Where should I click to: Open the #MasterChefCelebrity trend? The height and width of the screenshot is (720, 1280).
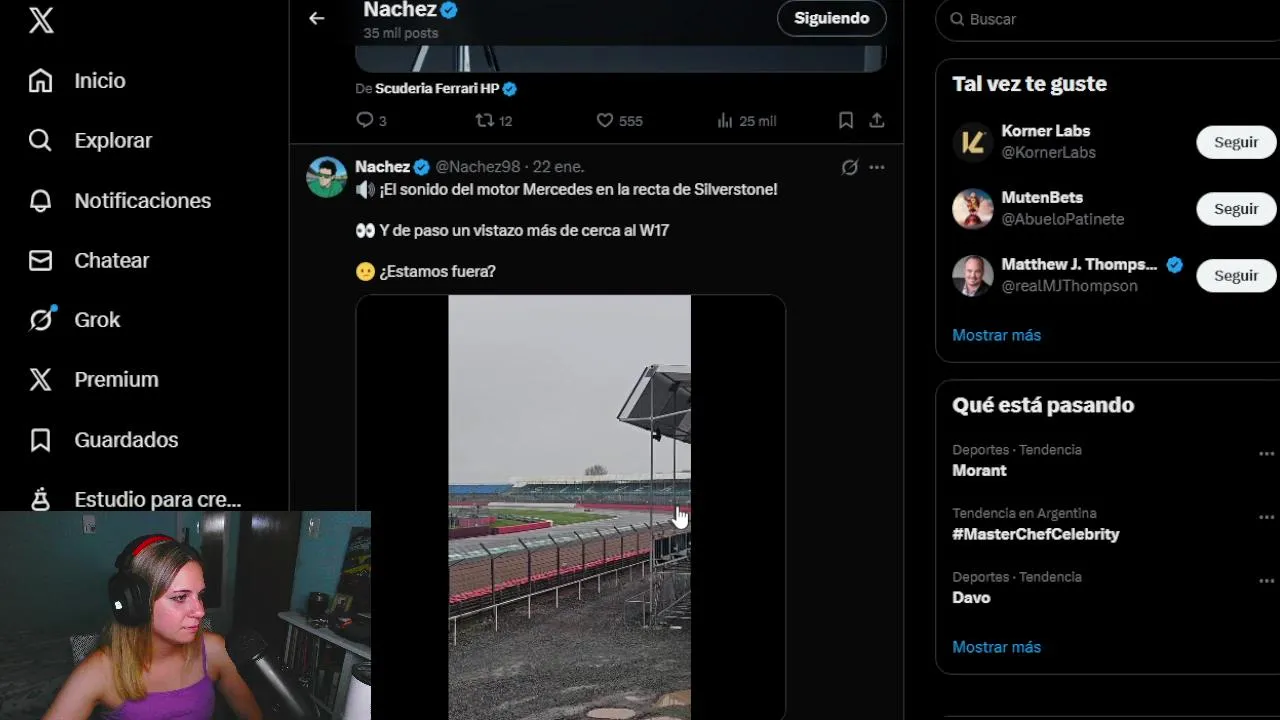pos(1035,534)
